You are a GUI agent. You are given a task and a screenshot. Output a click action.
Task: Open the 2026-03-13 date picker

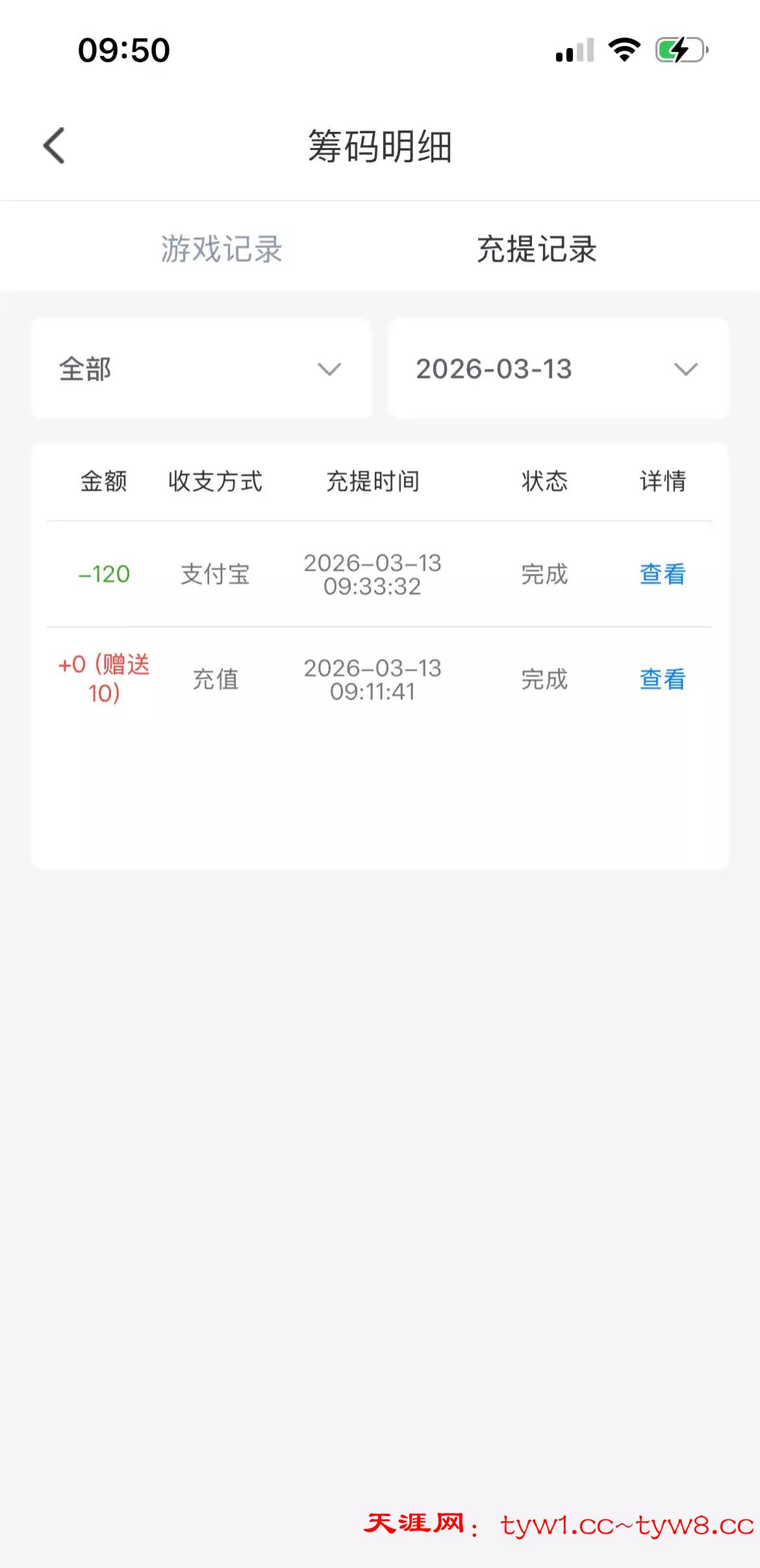pos(557,369)
